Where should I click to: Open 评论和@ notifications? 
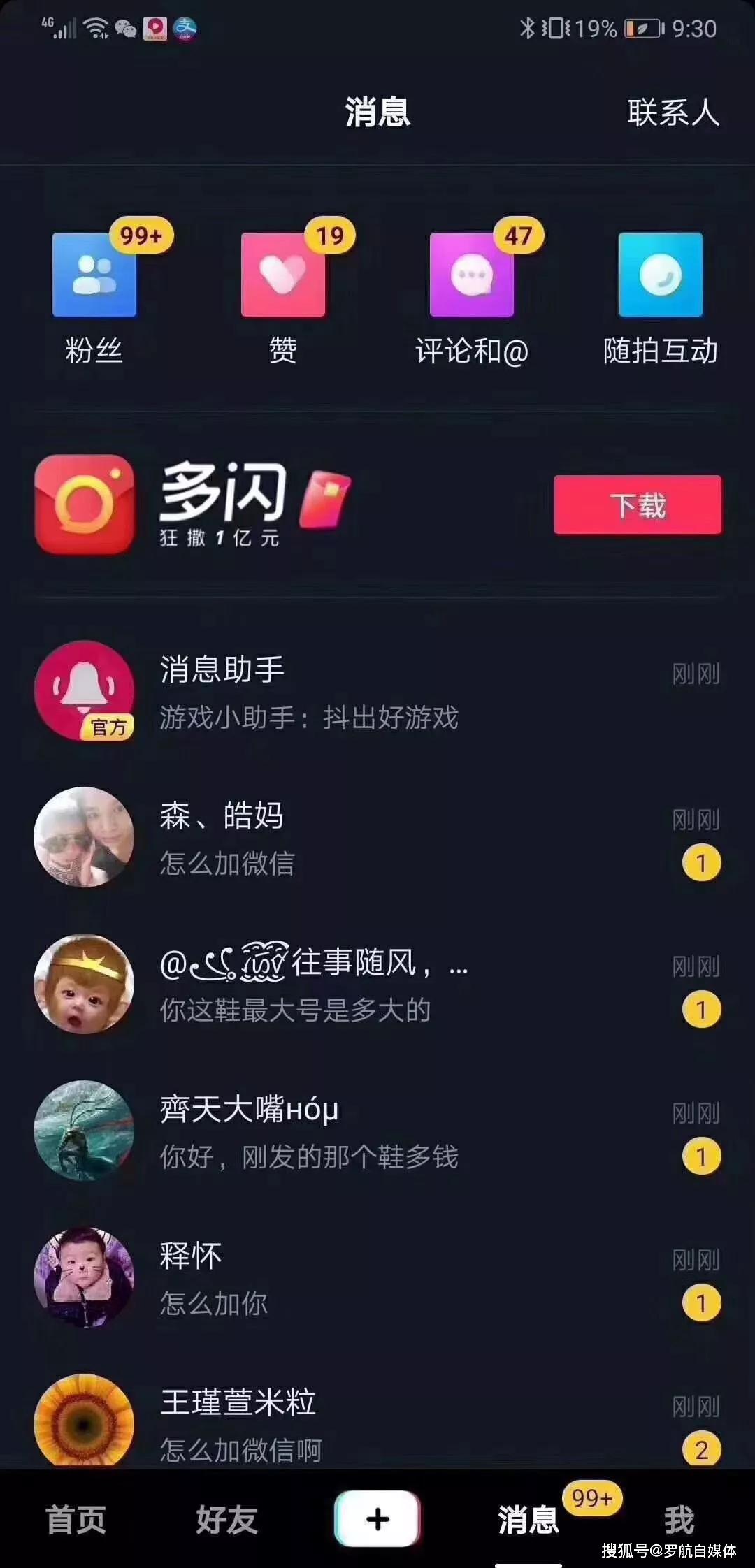tap(472, 298)
